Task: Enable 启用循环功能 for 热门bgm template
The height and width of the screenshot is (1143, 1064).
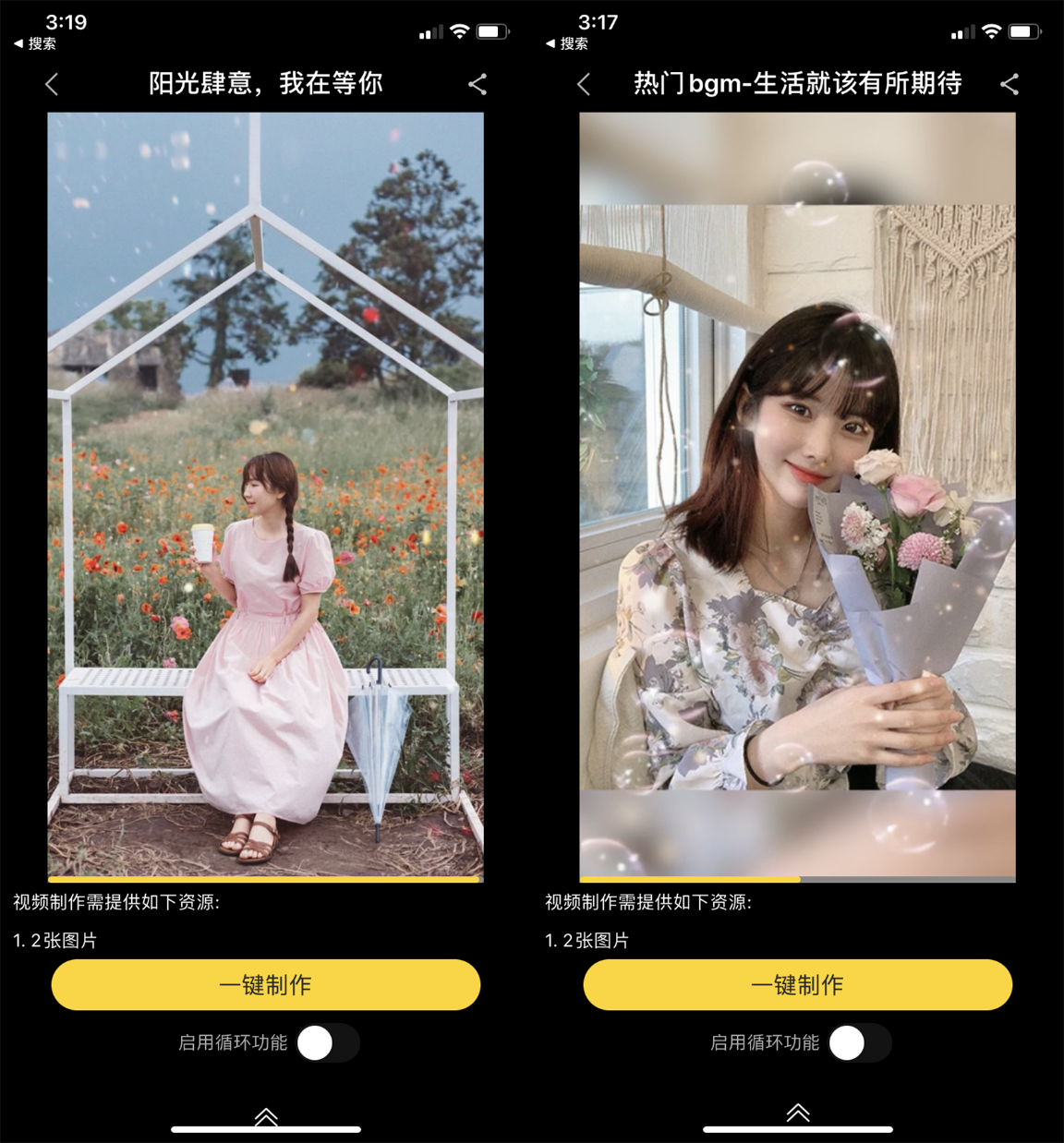Action: point(860,1043)
